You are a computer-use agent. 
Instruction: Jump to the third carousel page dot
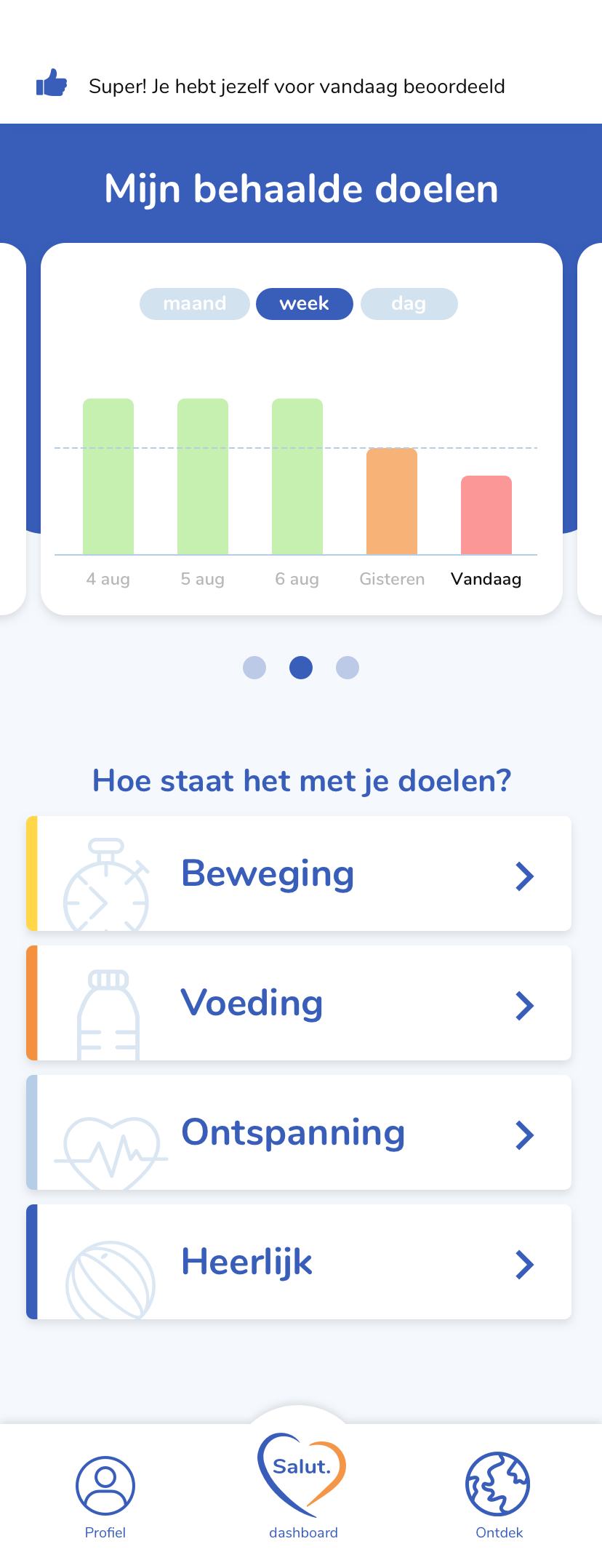348,668
